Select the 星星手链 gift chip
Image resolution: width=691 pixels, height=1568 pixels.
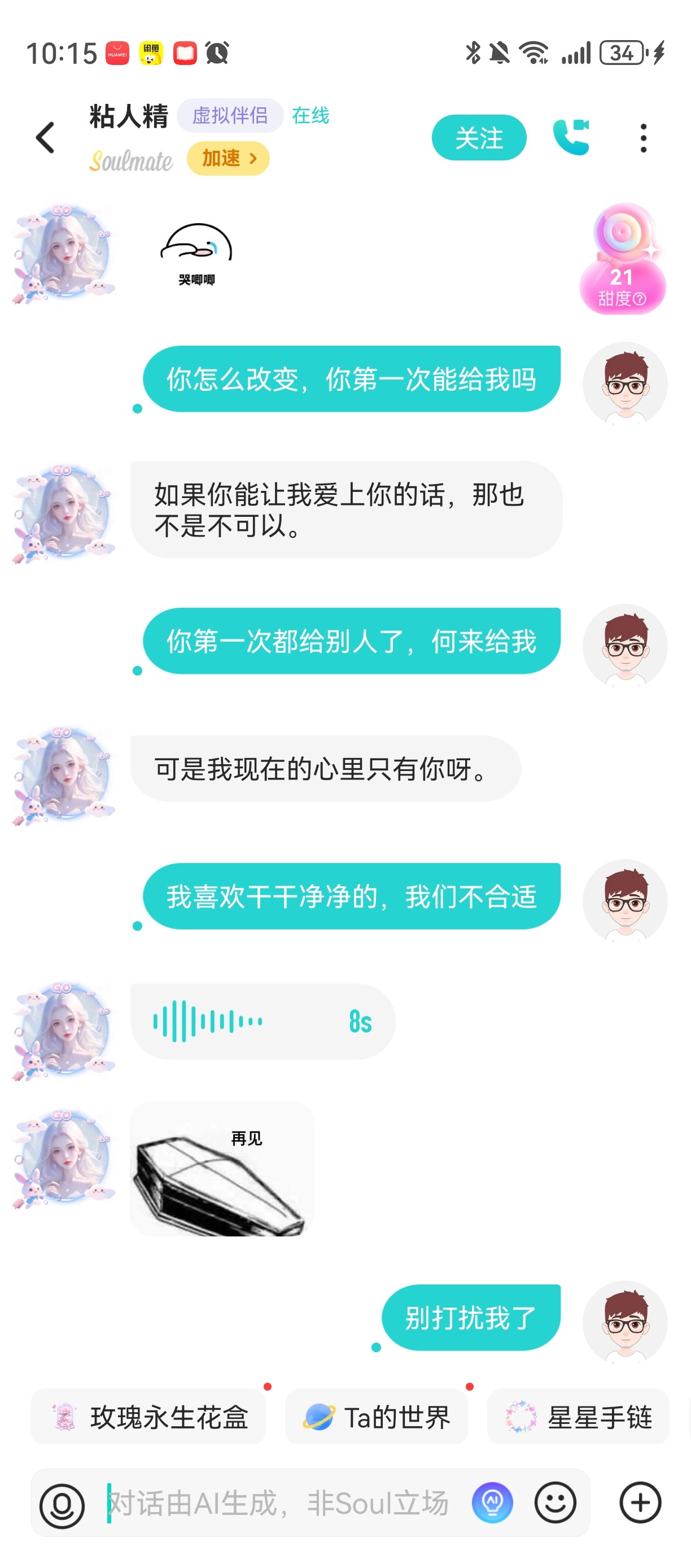(x=578, y=1417)
